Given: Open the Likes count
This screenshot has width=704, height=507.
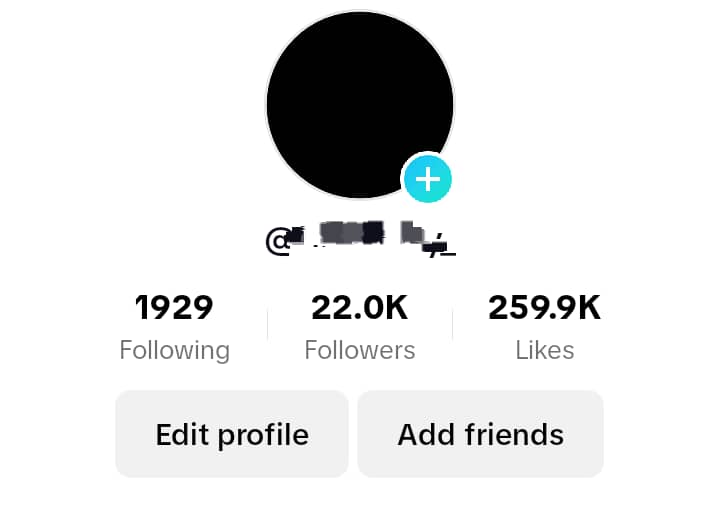Looking at the screenshot, I should tap(544, 326).
